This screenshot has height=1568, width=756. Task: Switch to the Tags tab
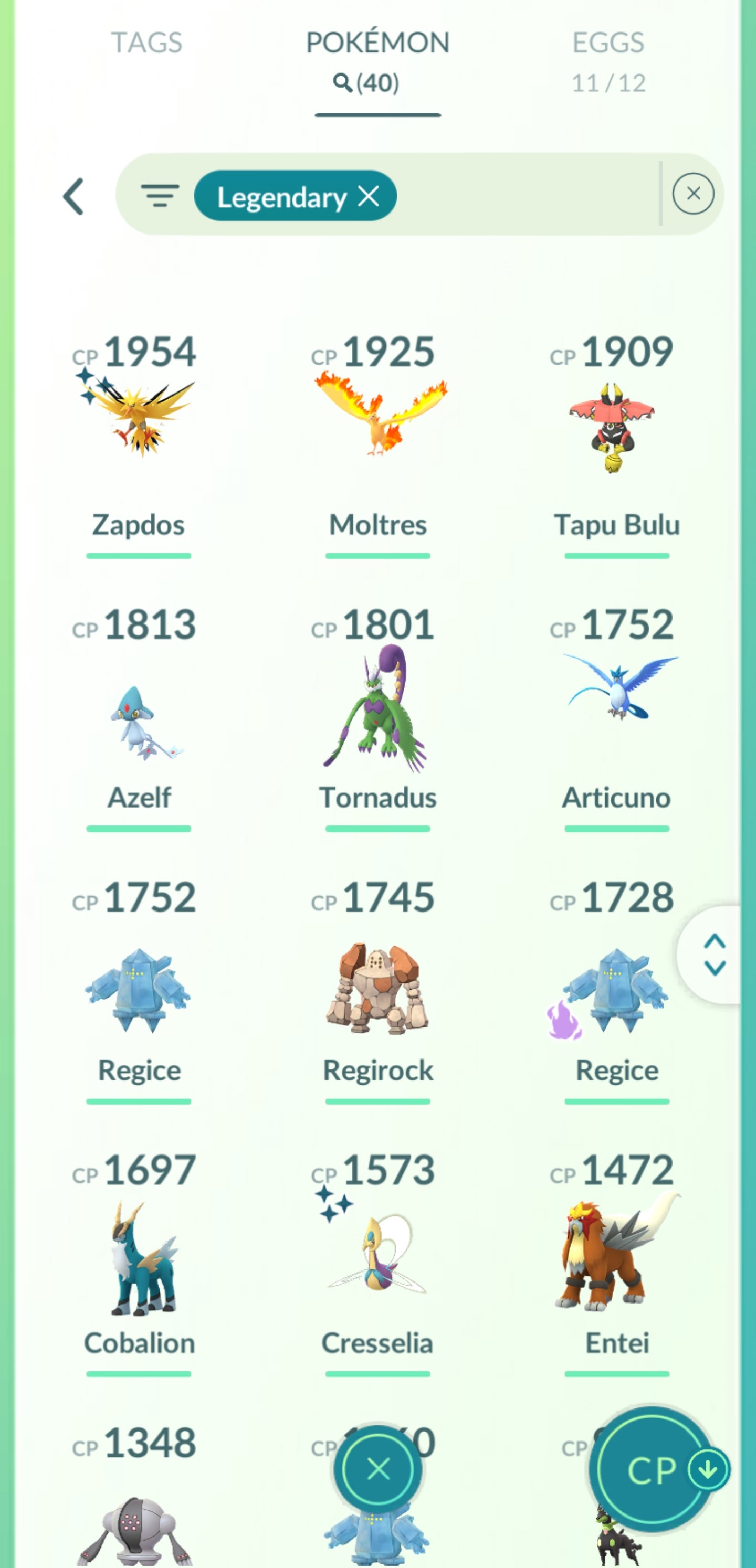coord(146,43)
